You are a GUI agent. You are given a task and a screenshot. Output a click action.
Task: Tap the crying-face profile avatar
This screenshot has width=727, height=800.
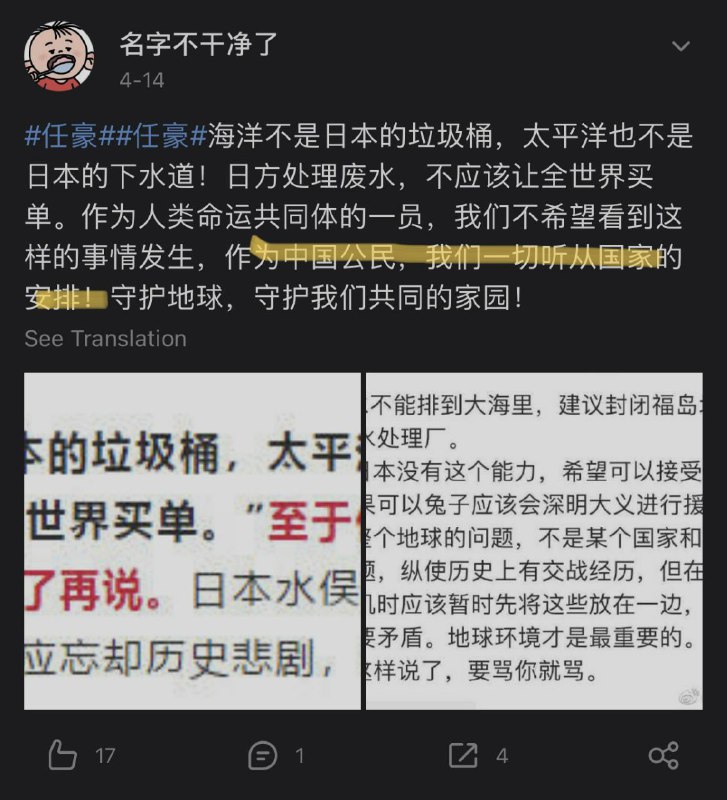(62, 46)
